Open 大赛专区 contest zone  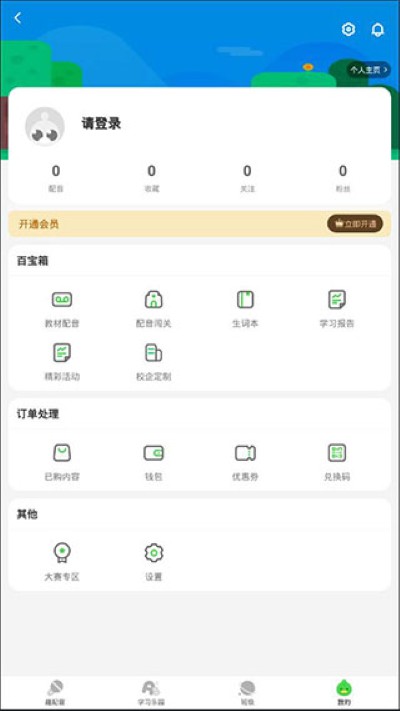coord(62,562)
